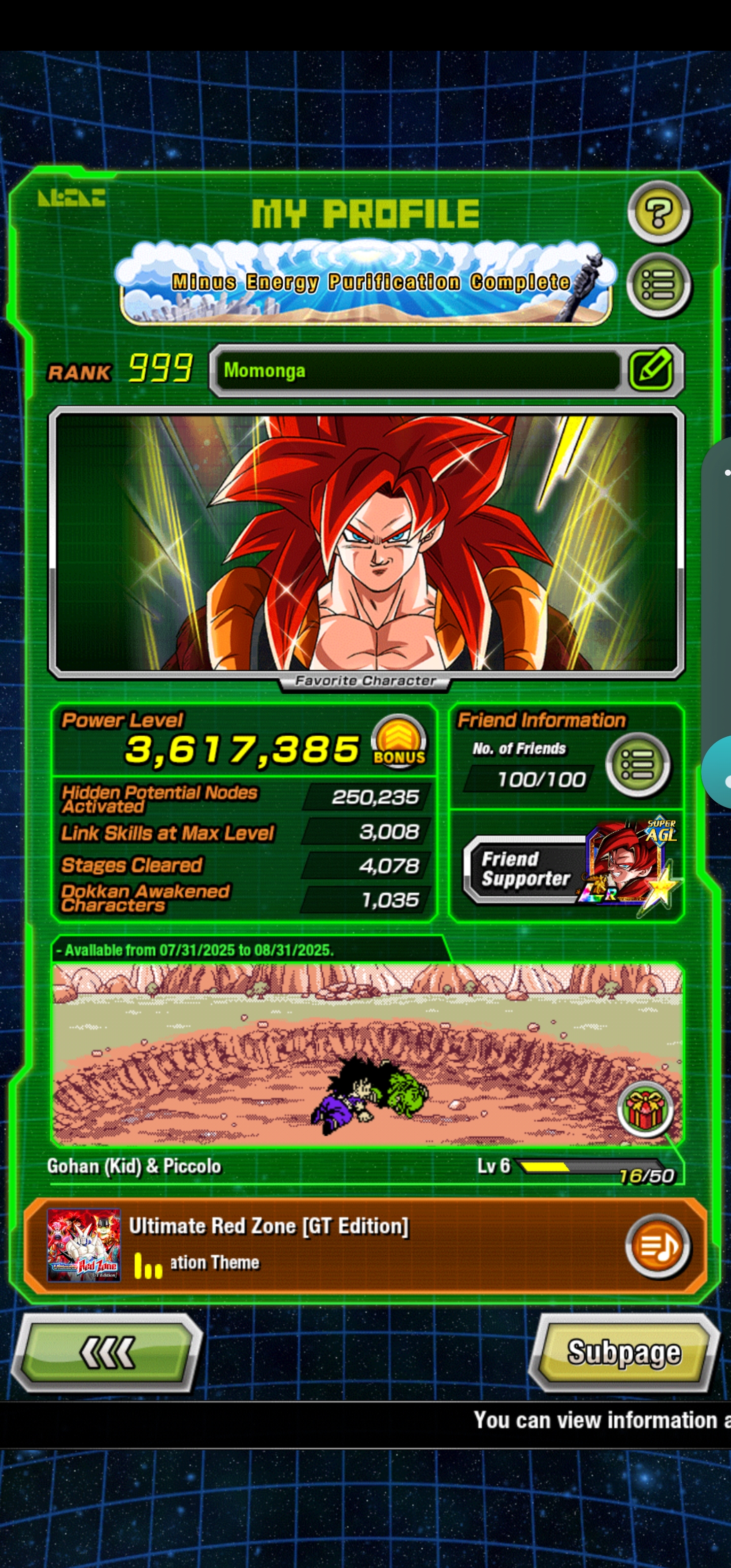The height and width of the screenshot is (1568, 731).
Task: Open the title list button below help
Action: click(x=658, y=285)
